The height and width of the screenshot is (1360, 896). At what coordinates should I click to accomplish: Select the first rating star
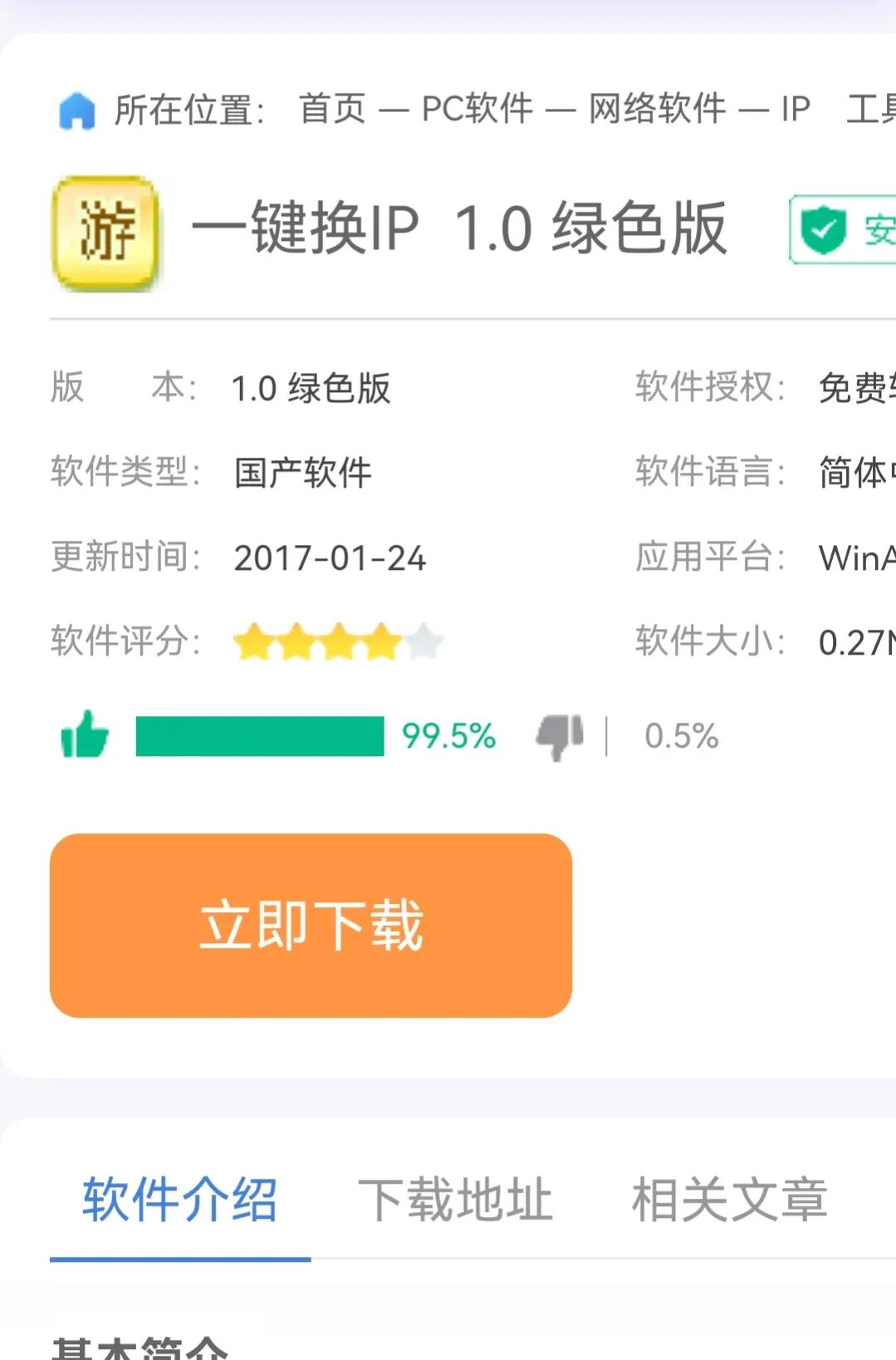251,642
